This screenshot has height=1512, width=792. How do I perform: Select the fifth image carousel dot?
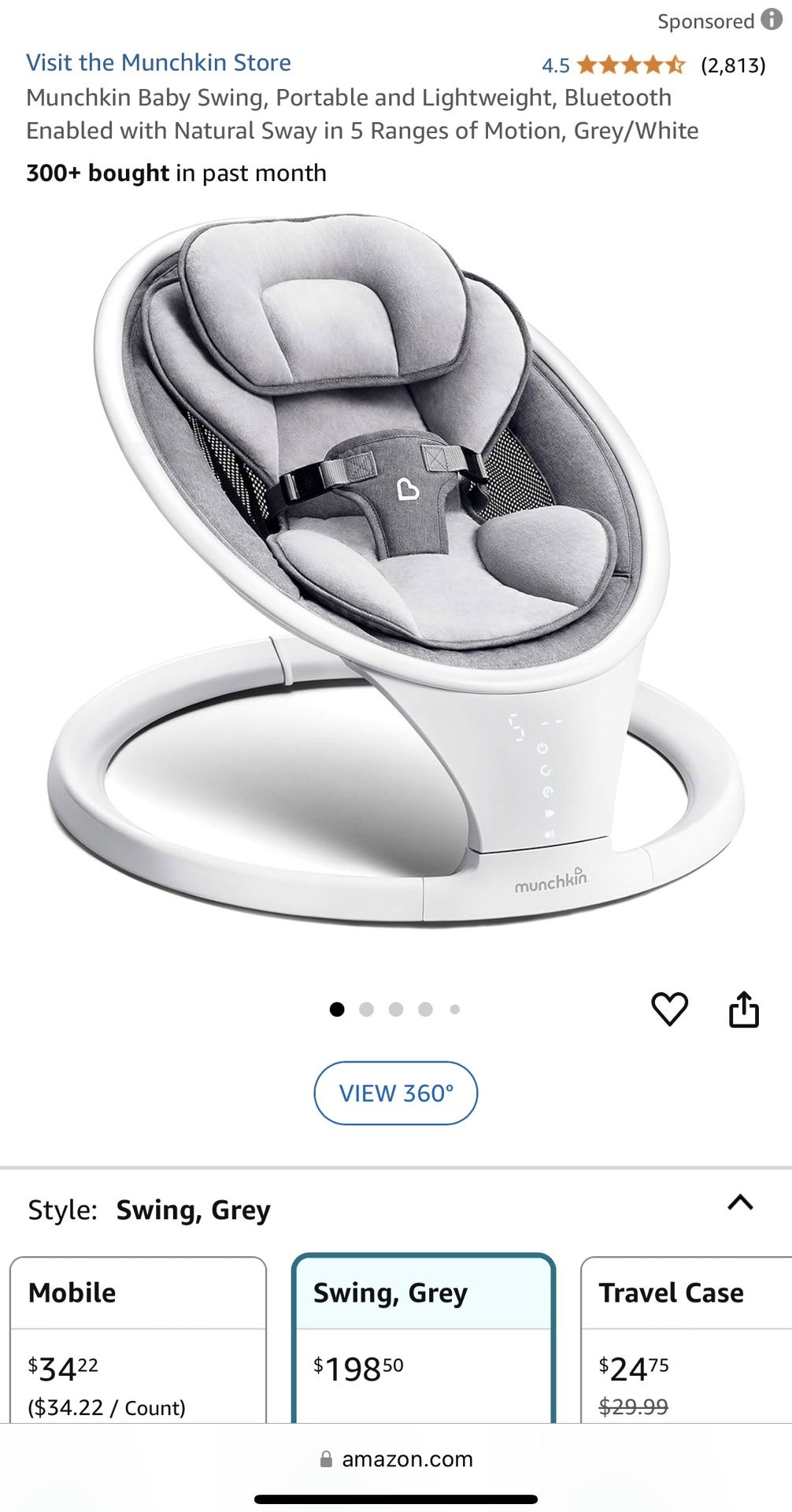click(453, 1008)
